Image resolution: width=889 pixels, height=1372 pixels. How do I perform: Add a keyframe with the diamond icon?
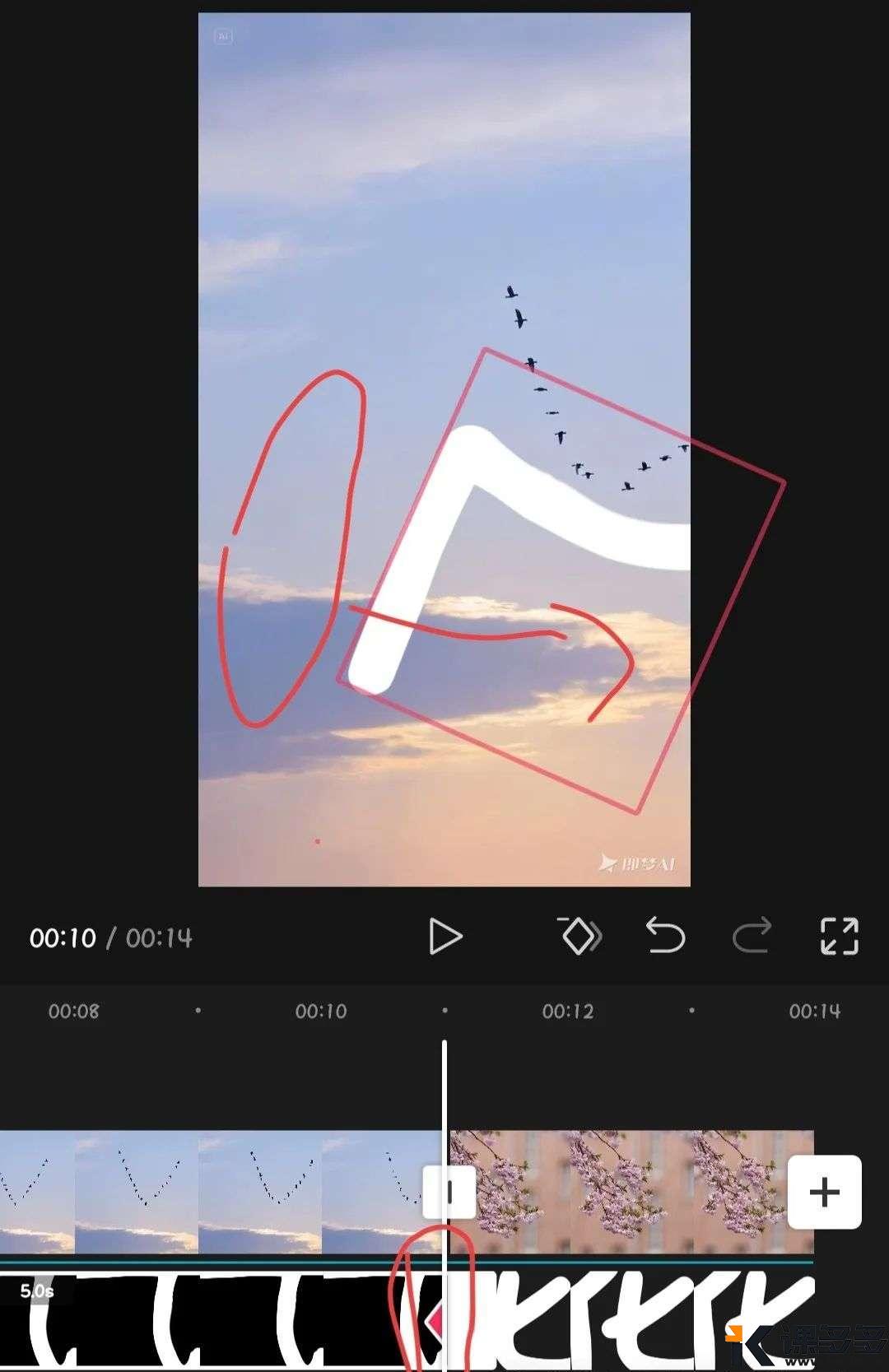pyautogui.click(x=580, y=937)
